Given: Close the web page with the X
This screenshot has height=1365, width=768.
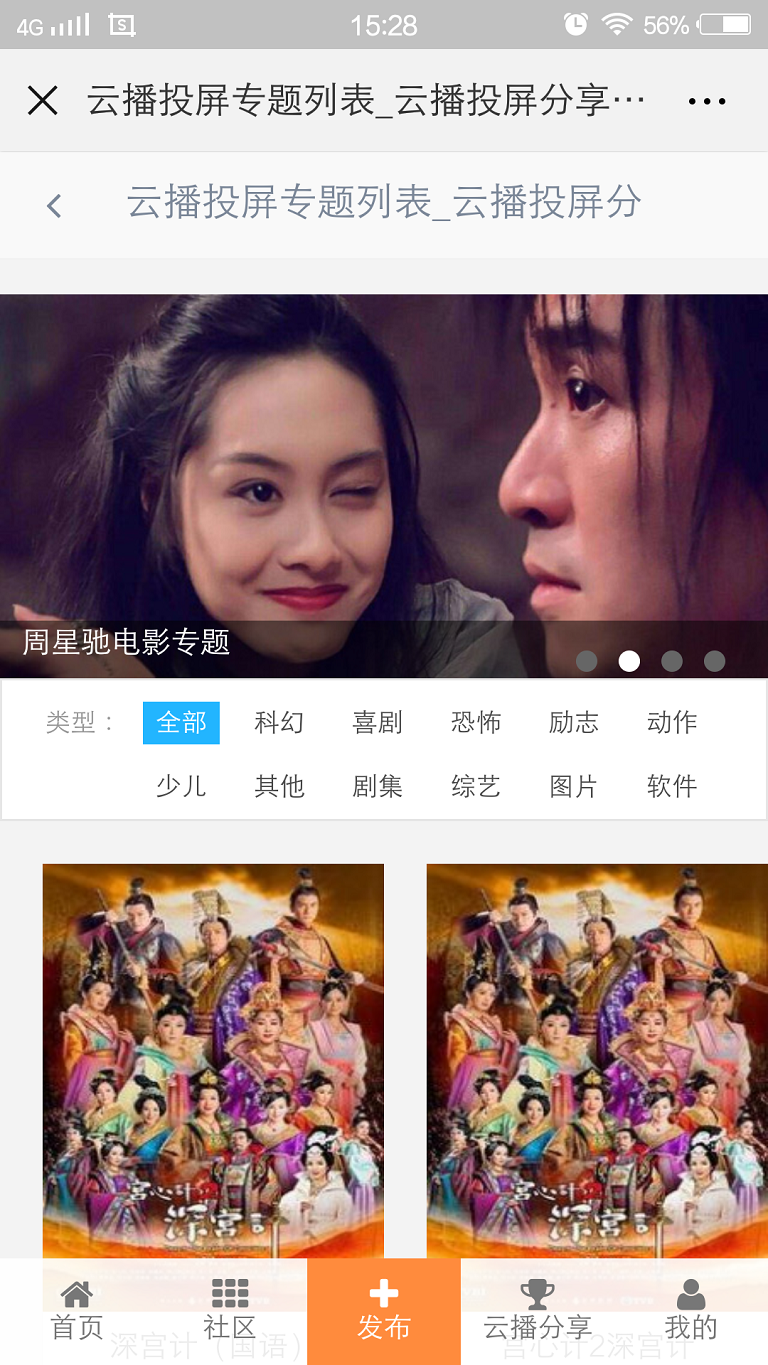Looking at the screenshot, I should [43, 101].
